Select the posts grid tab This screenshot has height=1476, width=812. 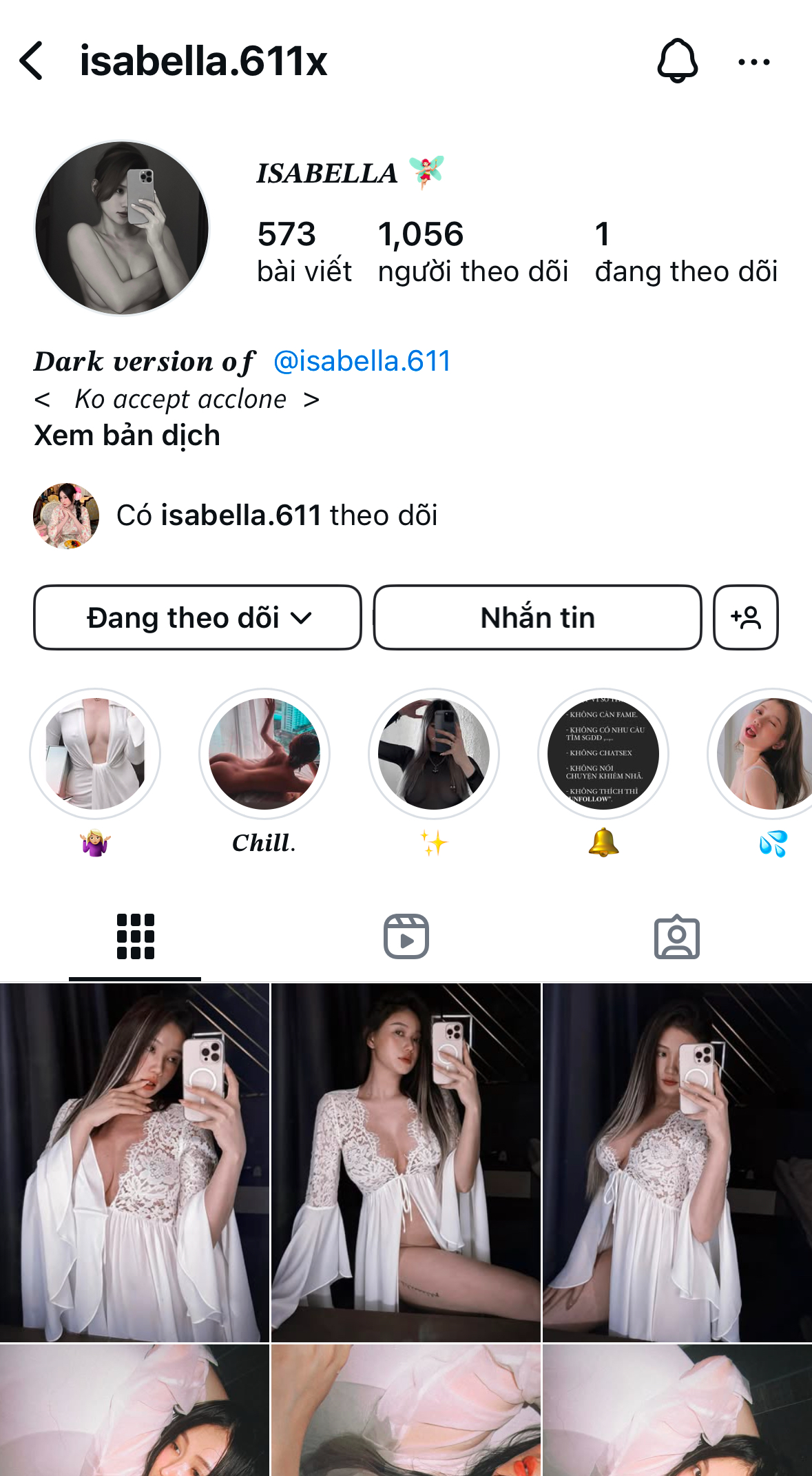click(135, 936)
